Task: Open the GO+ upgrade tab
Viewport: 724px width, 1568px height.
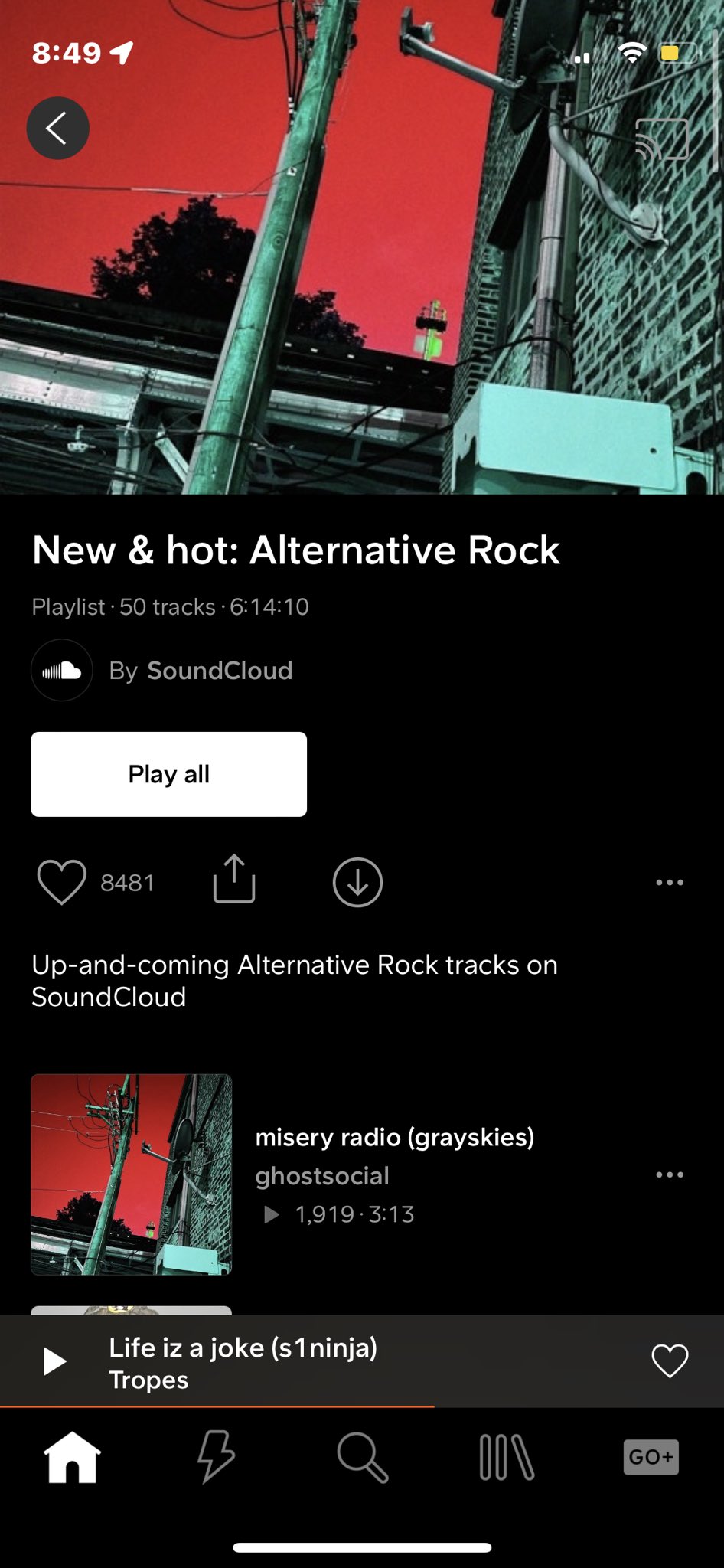Action: pos(651,1456)
